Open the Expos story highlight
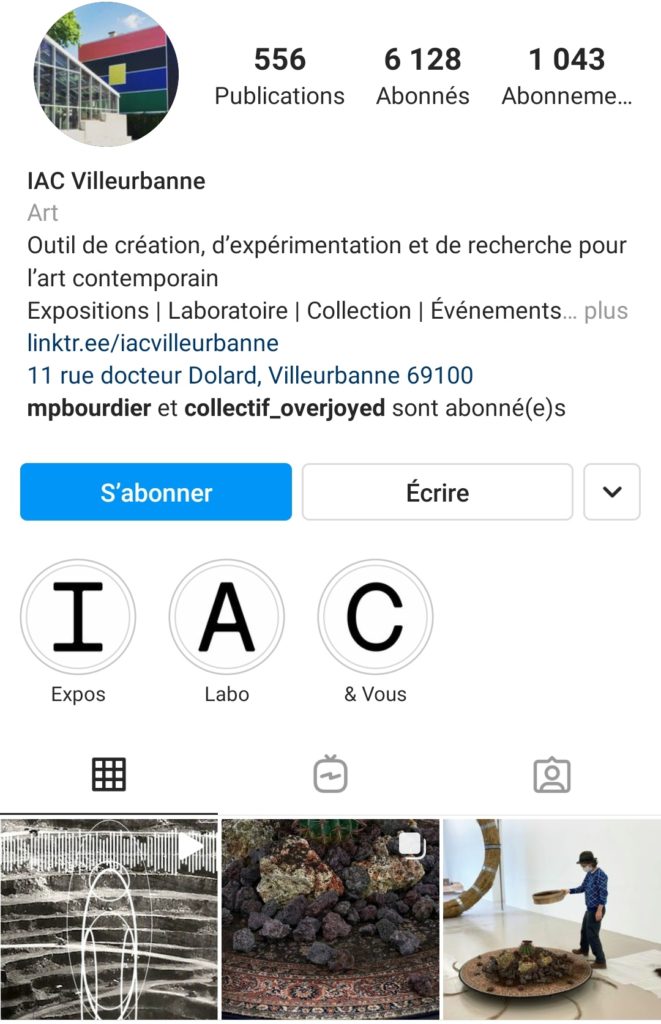661x1024 pixels. 78,617
